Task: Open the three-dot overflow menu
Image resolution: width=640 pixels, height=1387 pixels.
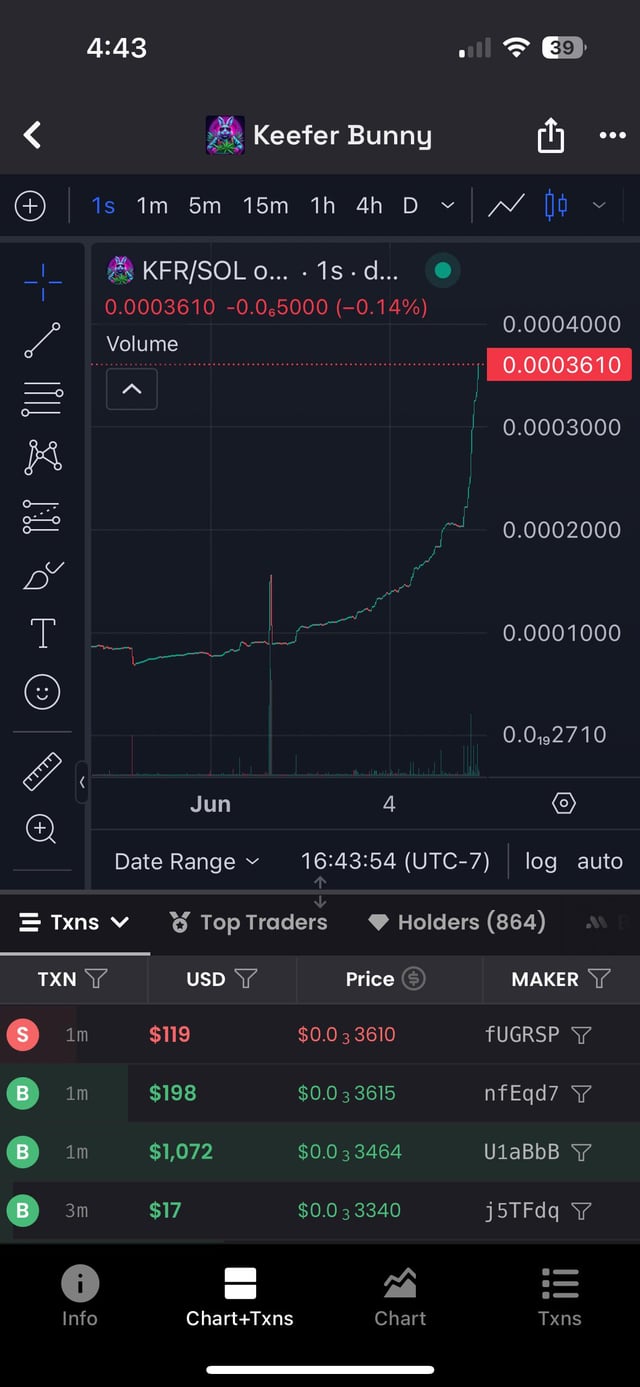Action: pos(612,135)
